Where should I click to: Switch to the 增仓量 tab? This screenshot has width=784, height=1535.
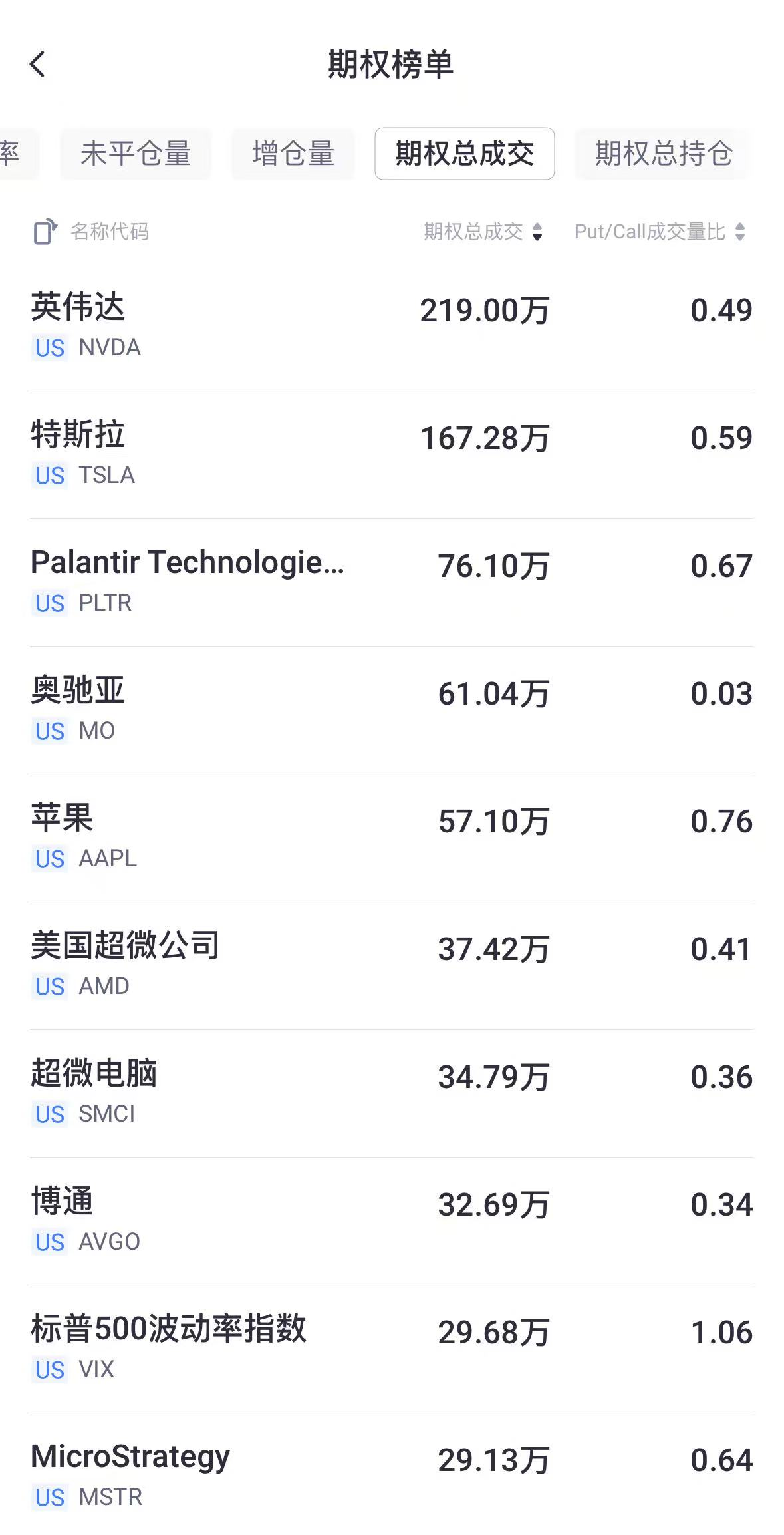point(293,154)
